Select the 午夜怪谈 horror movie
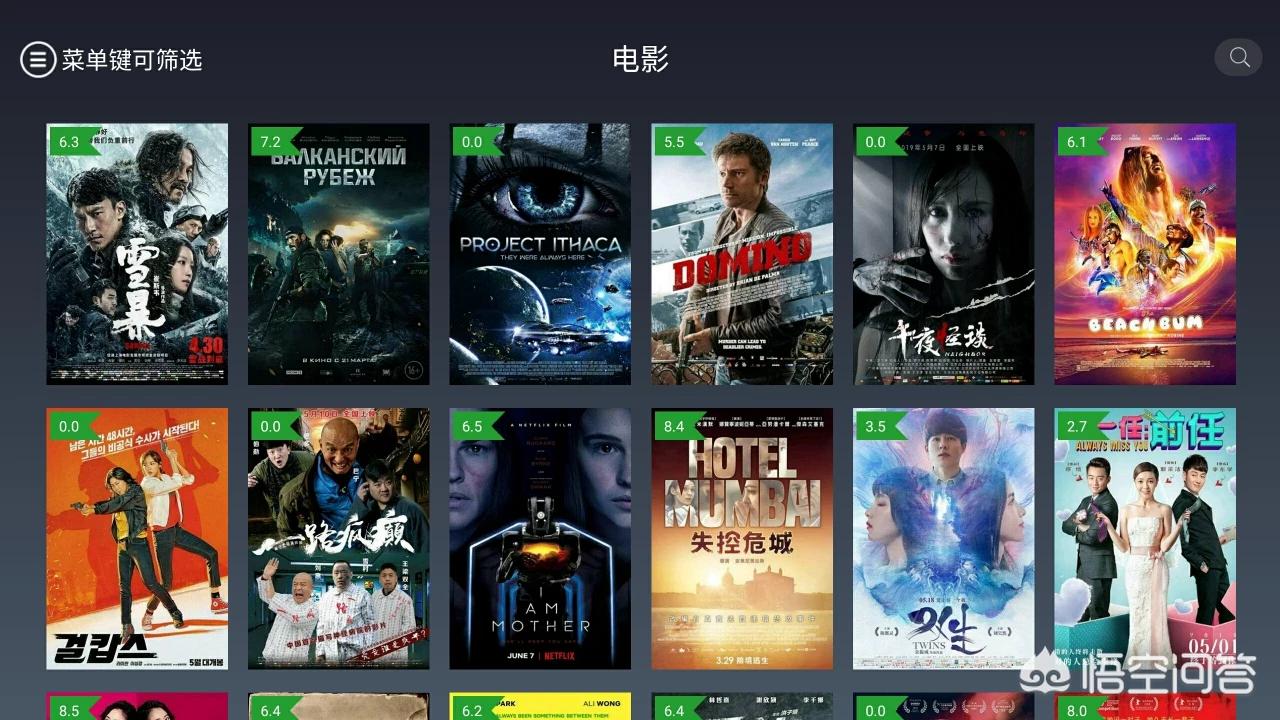Image resolution: width=1280 pixels, height=720 pixels. click(x=943, y=254)
